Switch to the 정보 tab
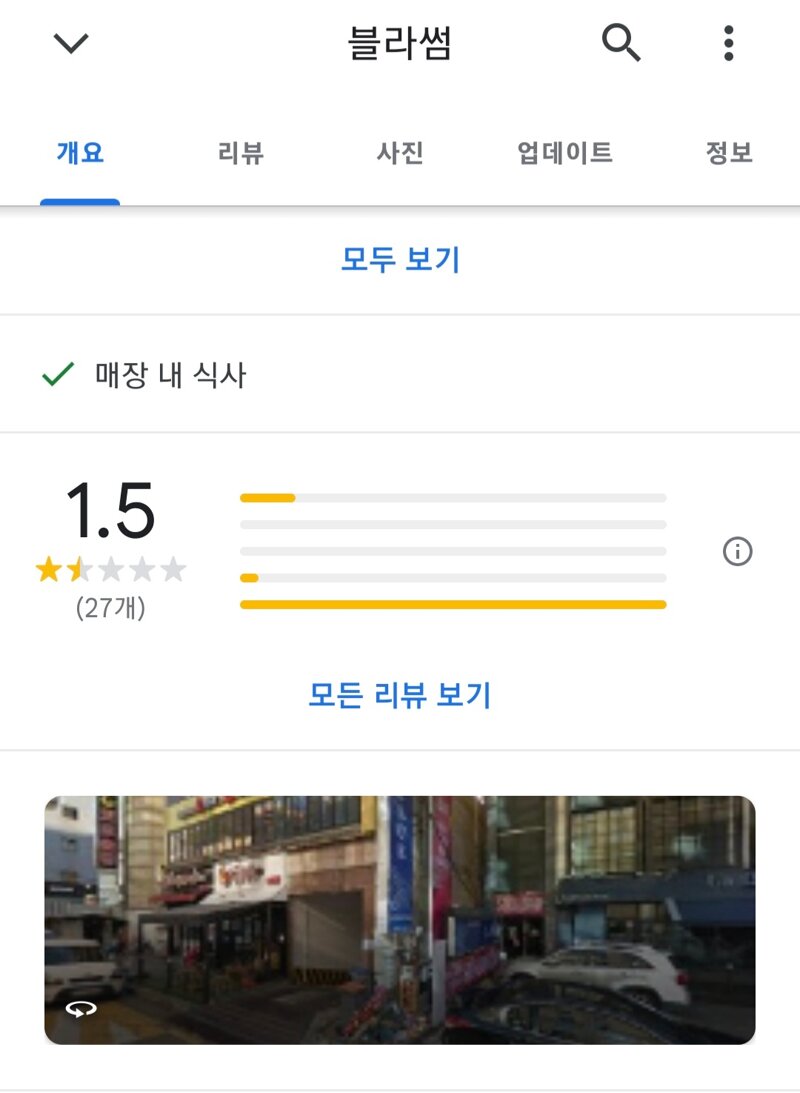The height and width of the screenshot is (1093, 800). (729, 153)
